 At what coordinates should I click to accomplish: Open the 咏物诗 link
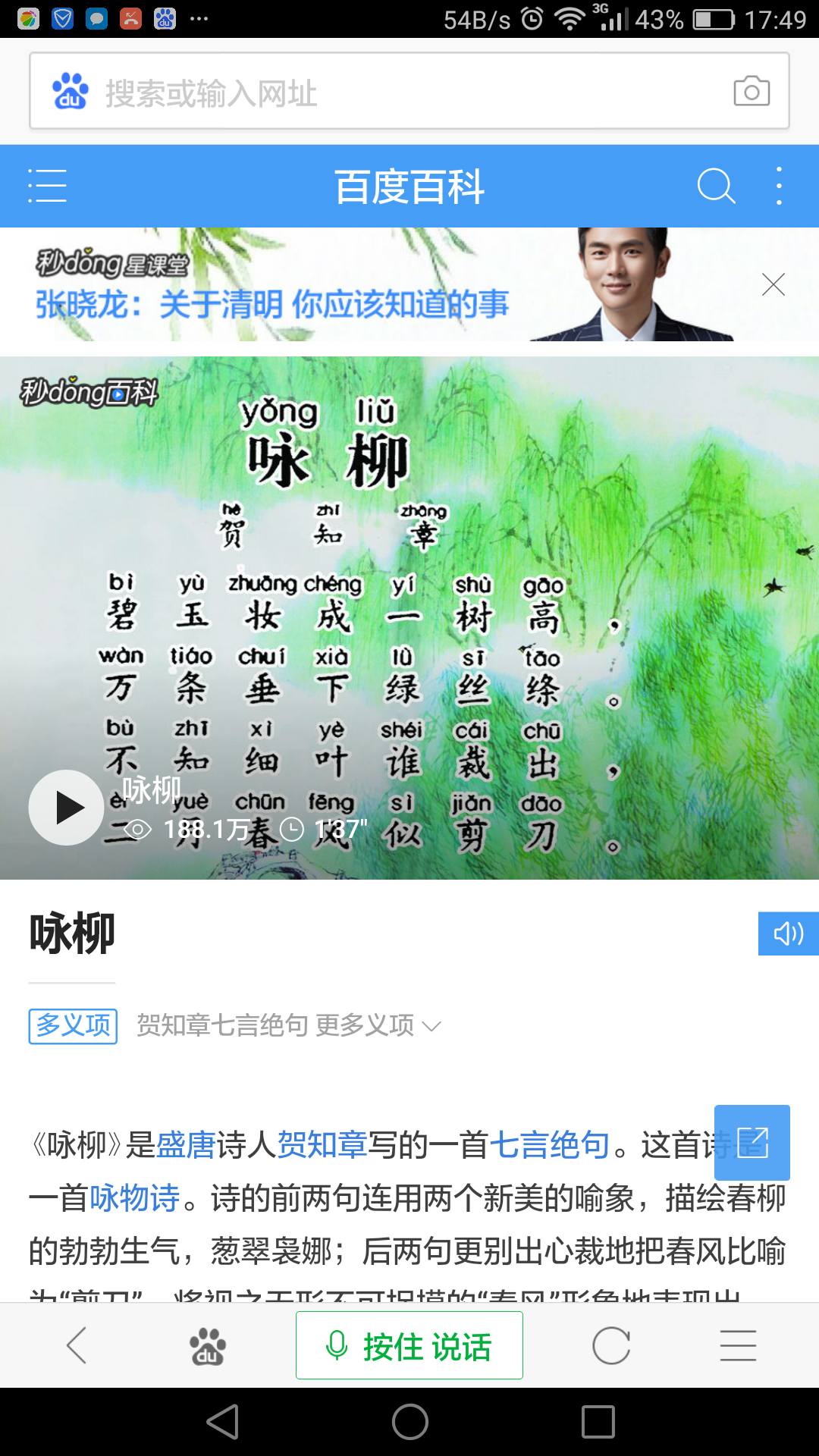pyautogui.click(x=135, y=1198)
